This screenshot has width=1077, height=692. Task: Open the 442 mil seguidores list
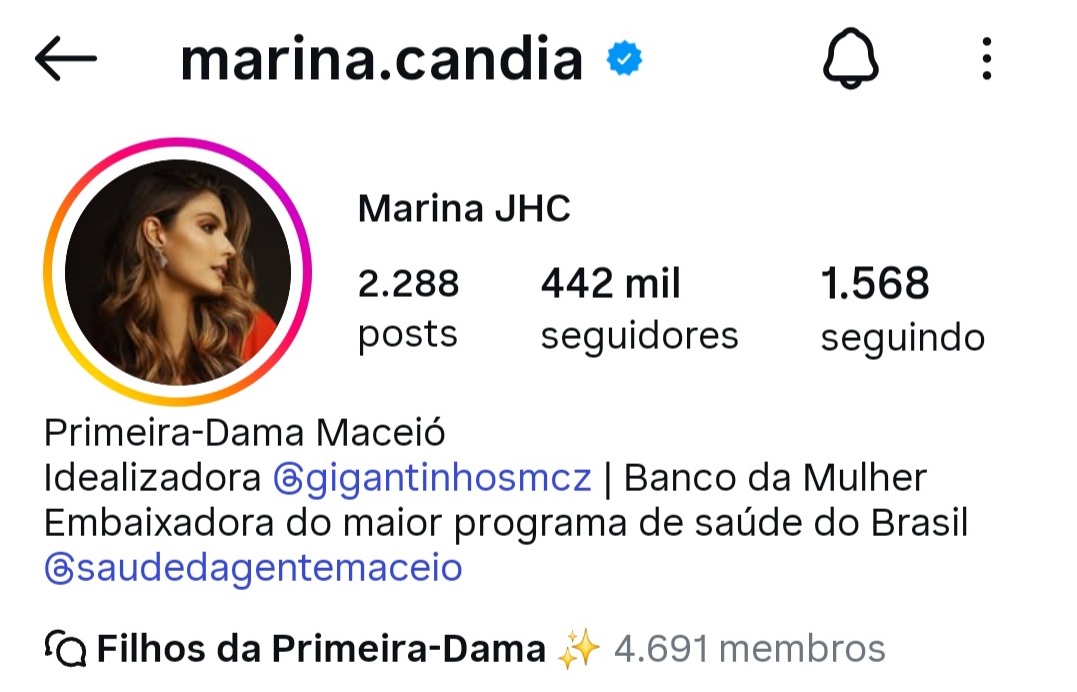click(x=639, y=309)
